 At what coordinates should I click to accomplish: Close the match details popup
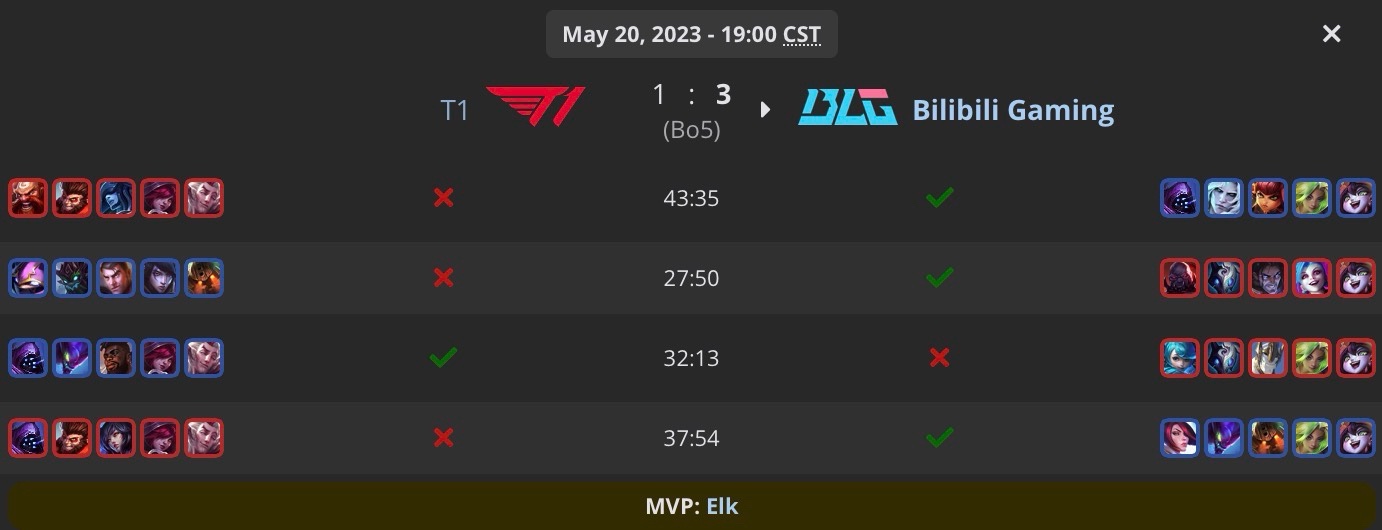pos(1331,34)
